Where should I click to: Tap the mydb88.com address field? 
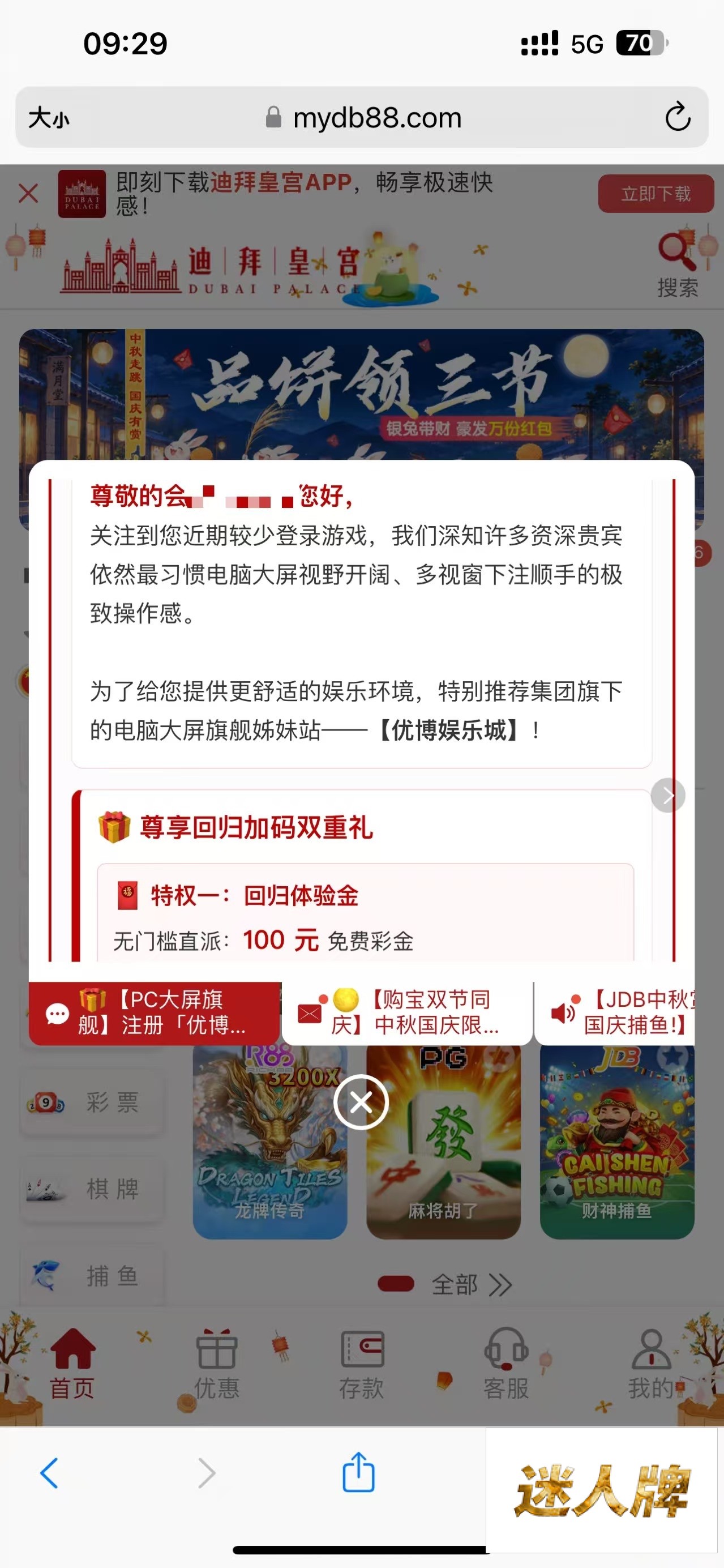click(363, 117)
